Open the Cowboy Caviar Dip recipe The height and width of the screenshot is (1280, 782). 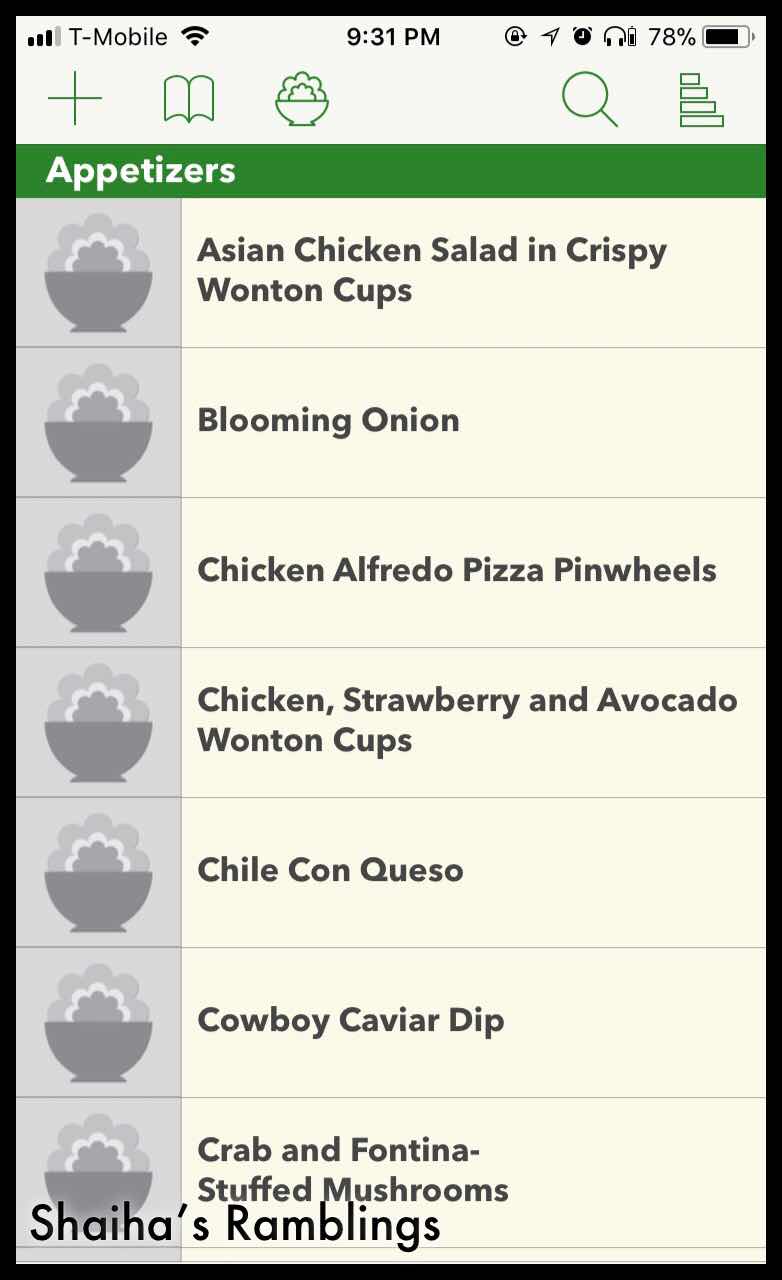tap(351, 1021)
